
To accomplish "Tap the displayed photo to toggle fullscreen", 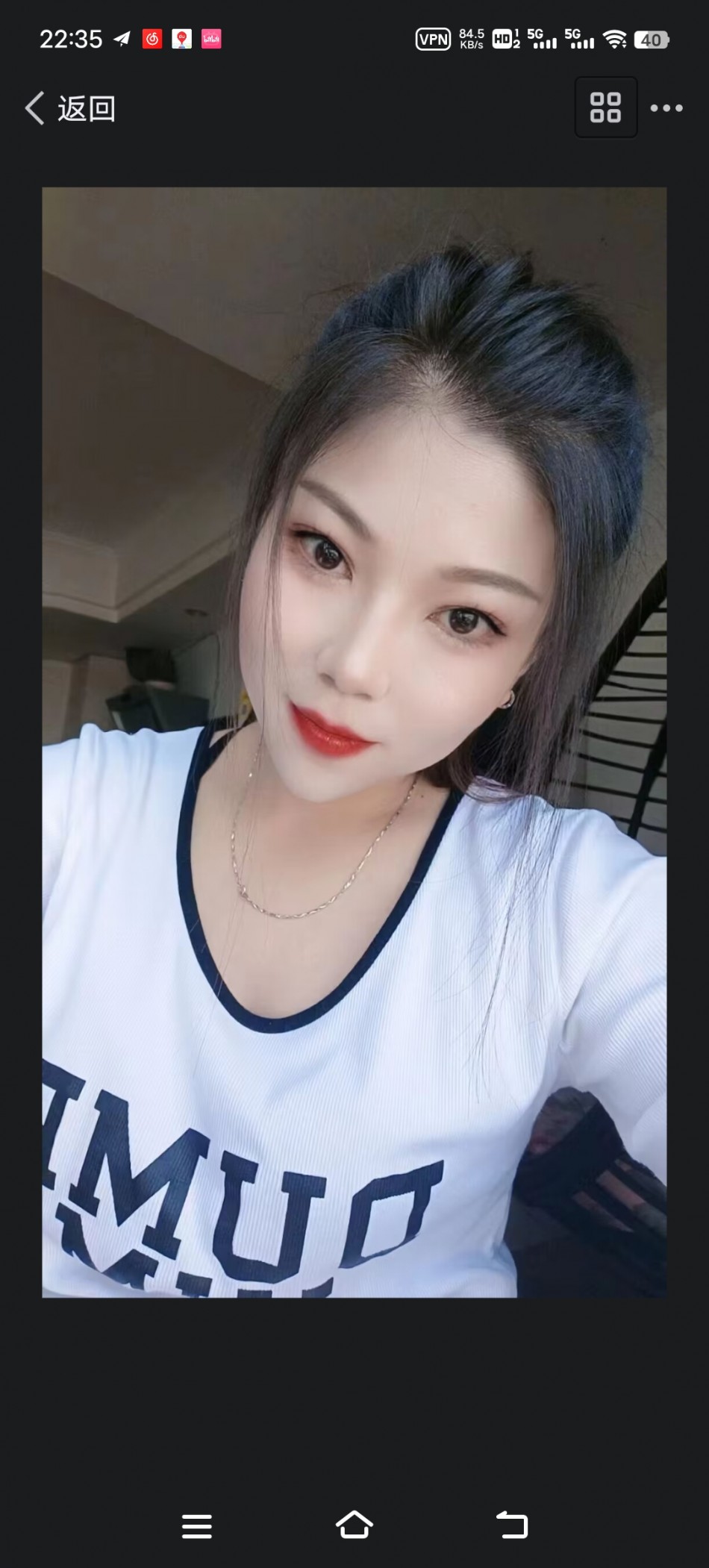I will coord(354,742).
